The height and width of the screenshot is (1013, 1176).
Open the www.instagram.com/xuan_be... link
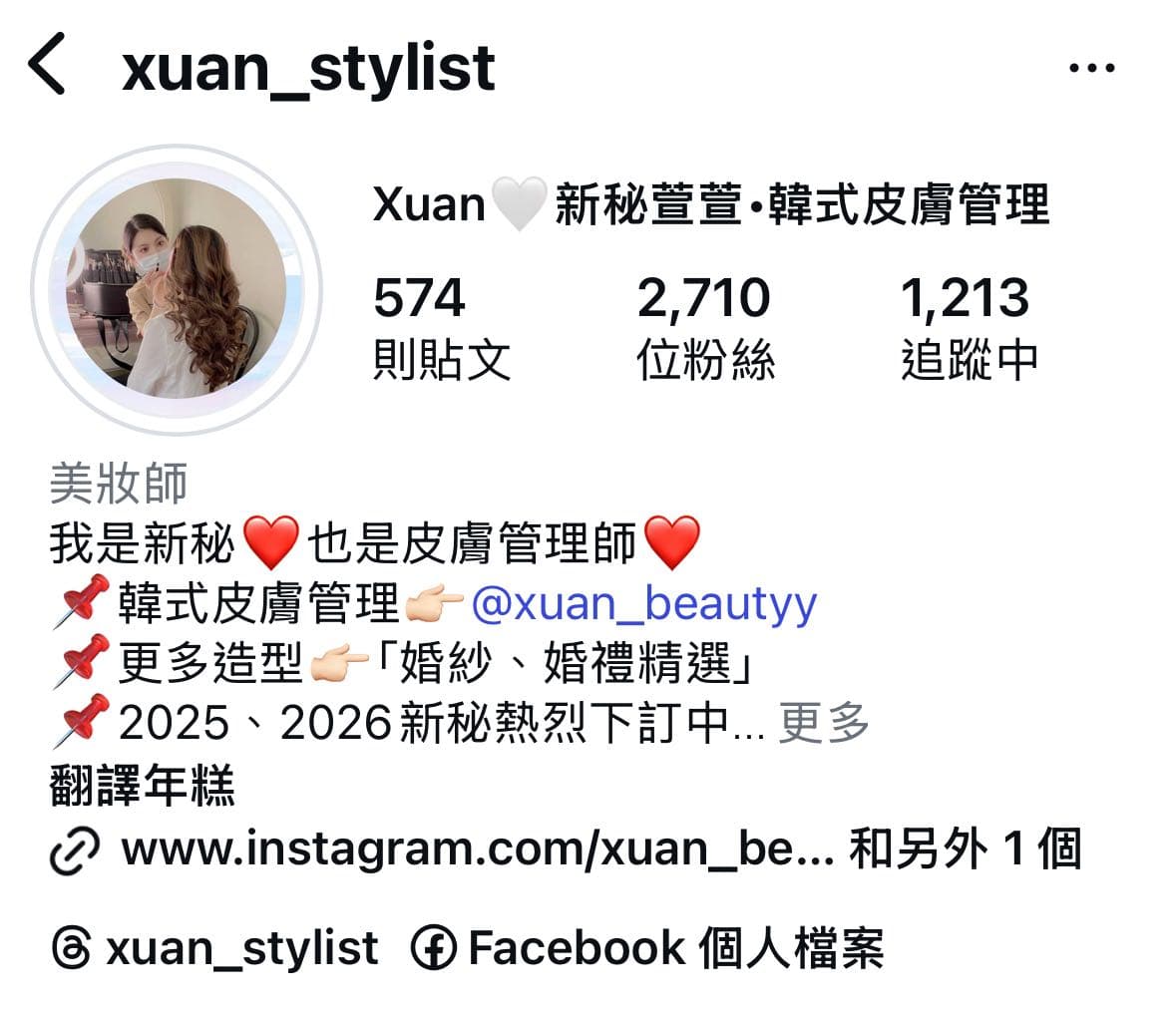click(477, 849)
